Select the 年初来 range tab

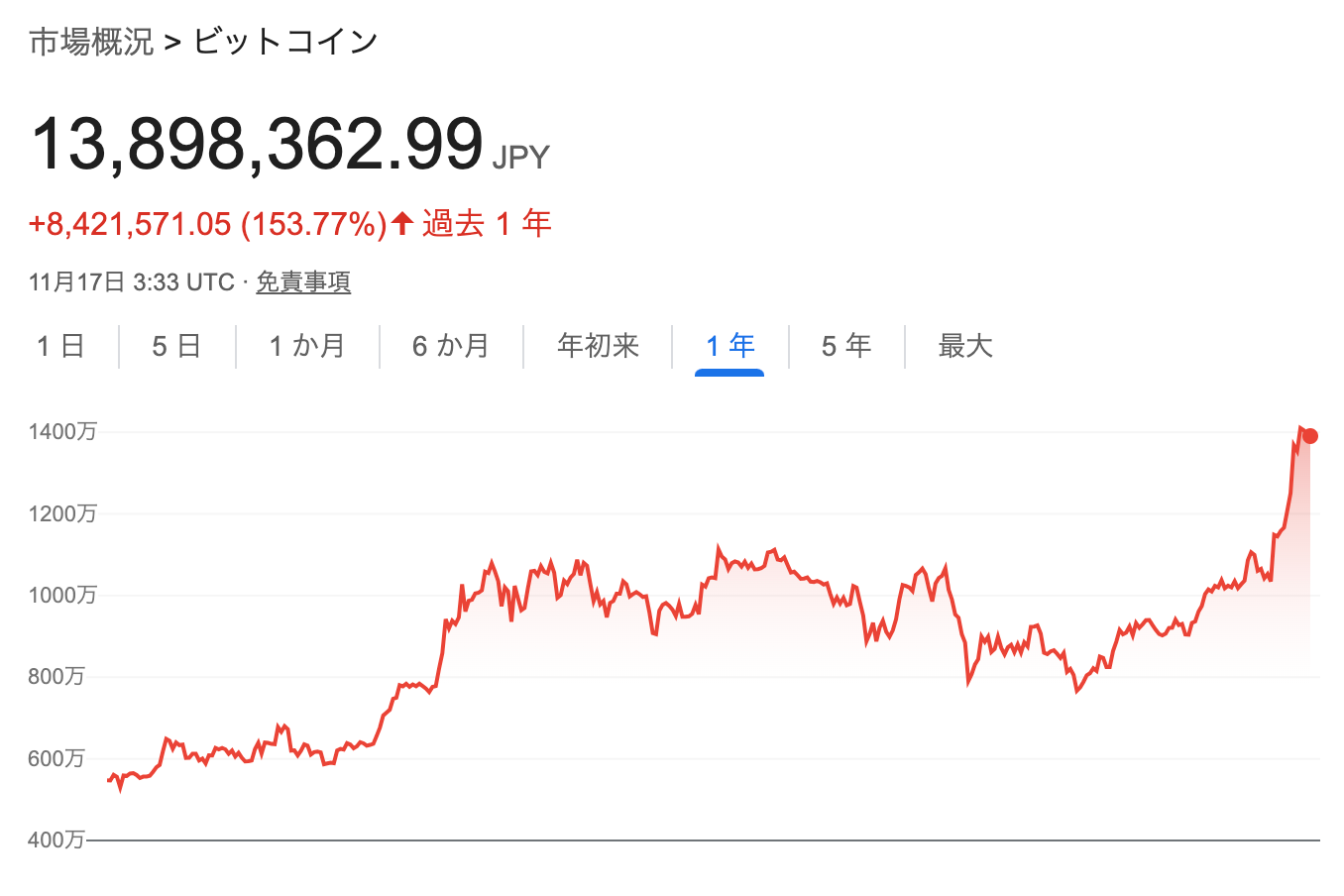pyautogui.click(x=598, y=346)
